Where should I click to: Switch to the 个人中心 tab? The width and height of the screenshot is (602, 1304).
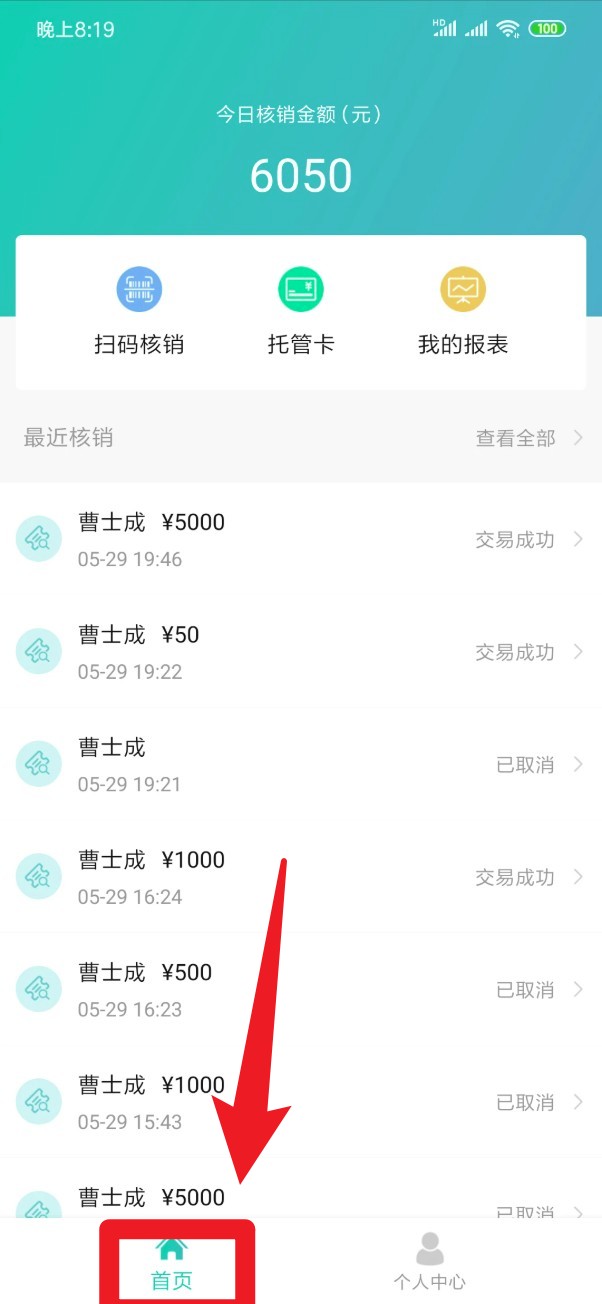(430, 1262)
